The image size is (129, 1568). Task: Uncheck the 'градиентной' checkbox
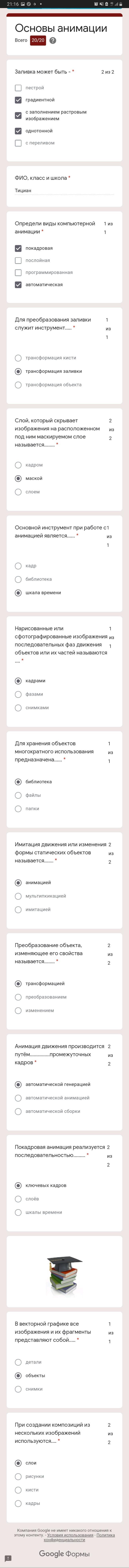(18, 100)
